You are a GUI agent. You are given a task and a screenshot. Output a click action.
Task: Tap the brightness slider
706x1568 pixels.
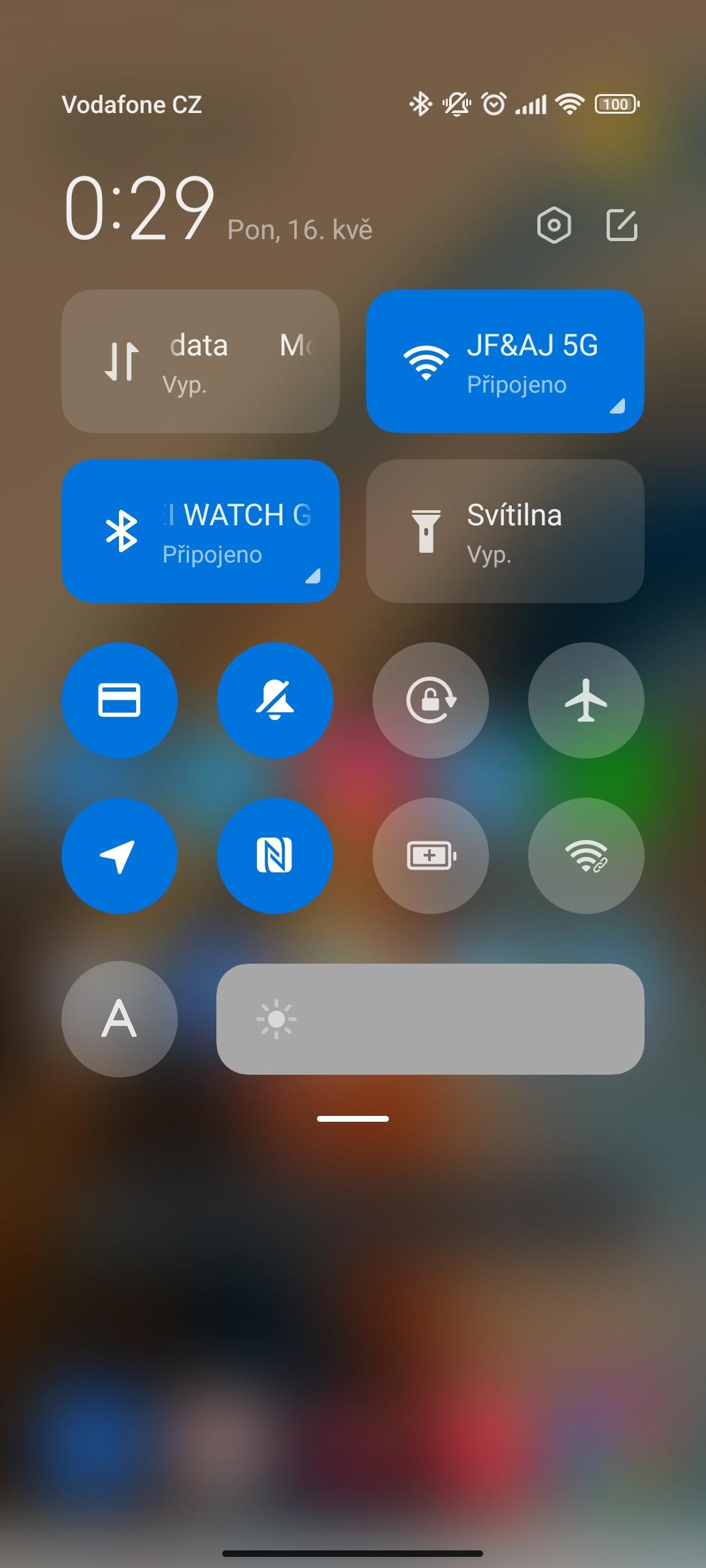click(430, 1019)
